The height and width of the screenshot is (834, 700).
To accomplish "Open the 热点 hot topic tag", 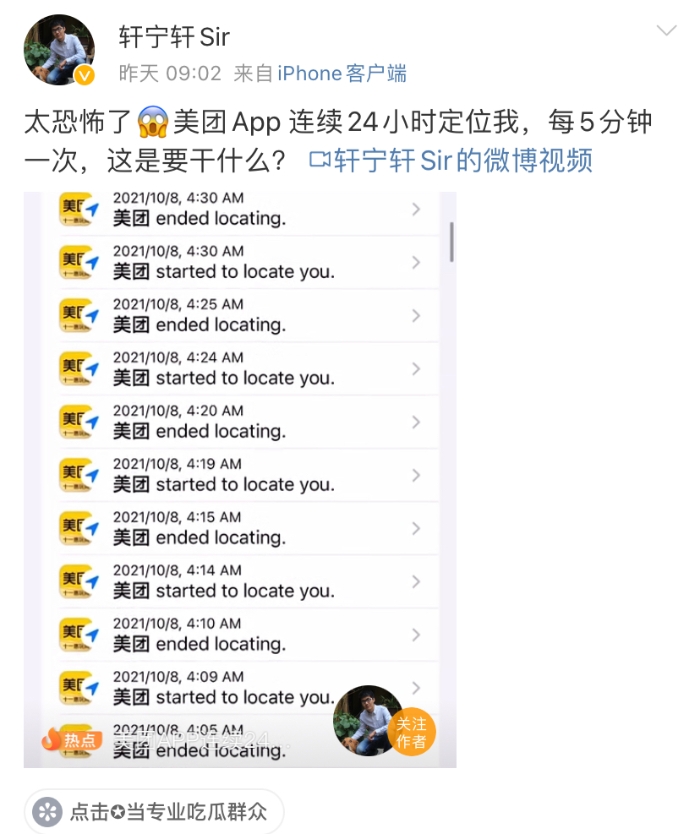I will pos(70,739).
